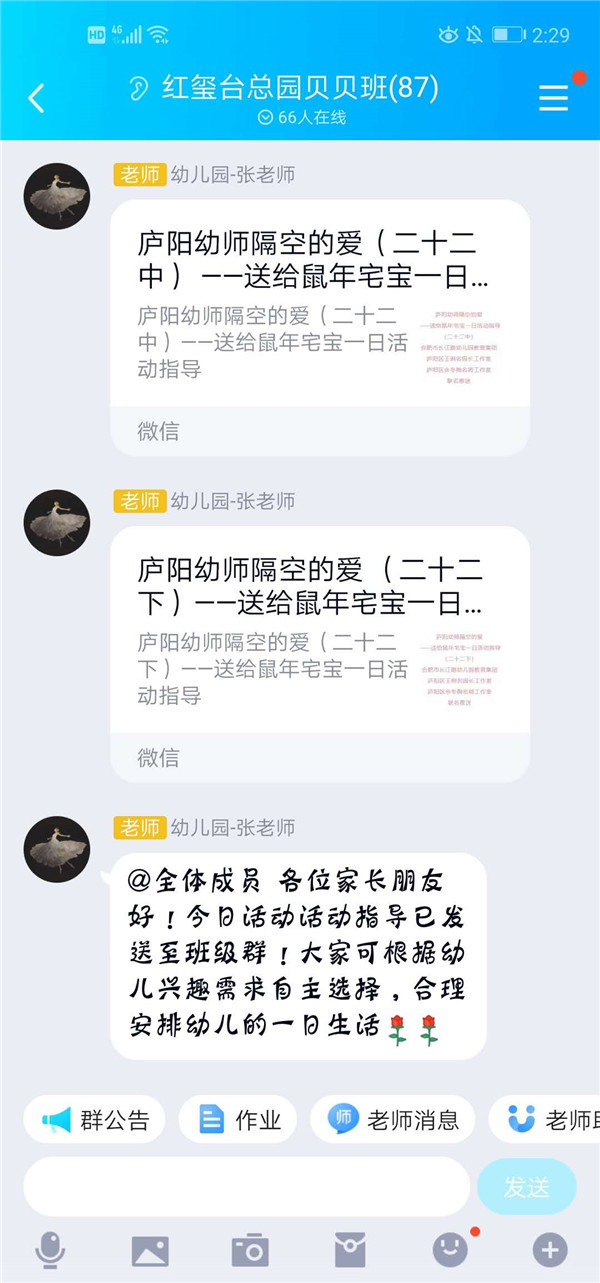Open the group menu icon
Viewport: 600px width, 1283px height.
pyautogui.click(x=553, y=97)
